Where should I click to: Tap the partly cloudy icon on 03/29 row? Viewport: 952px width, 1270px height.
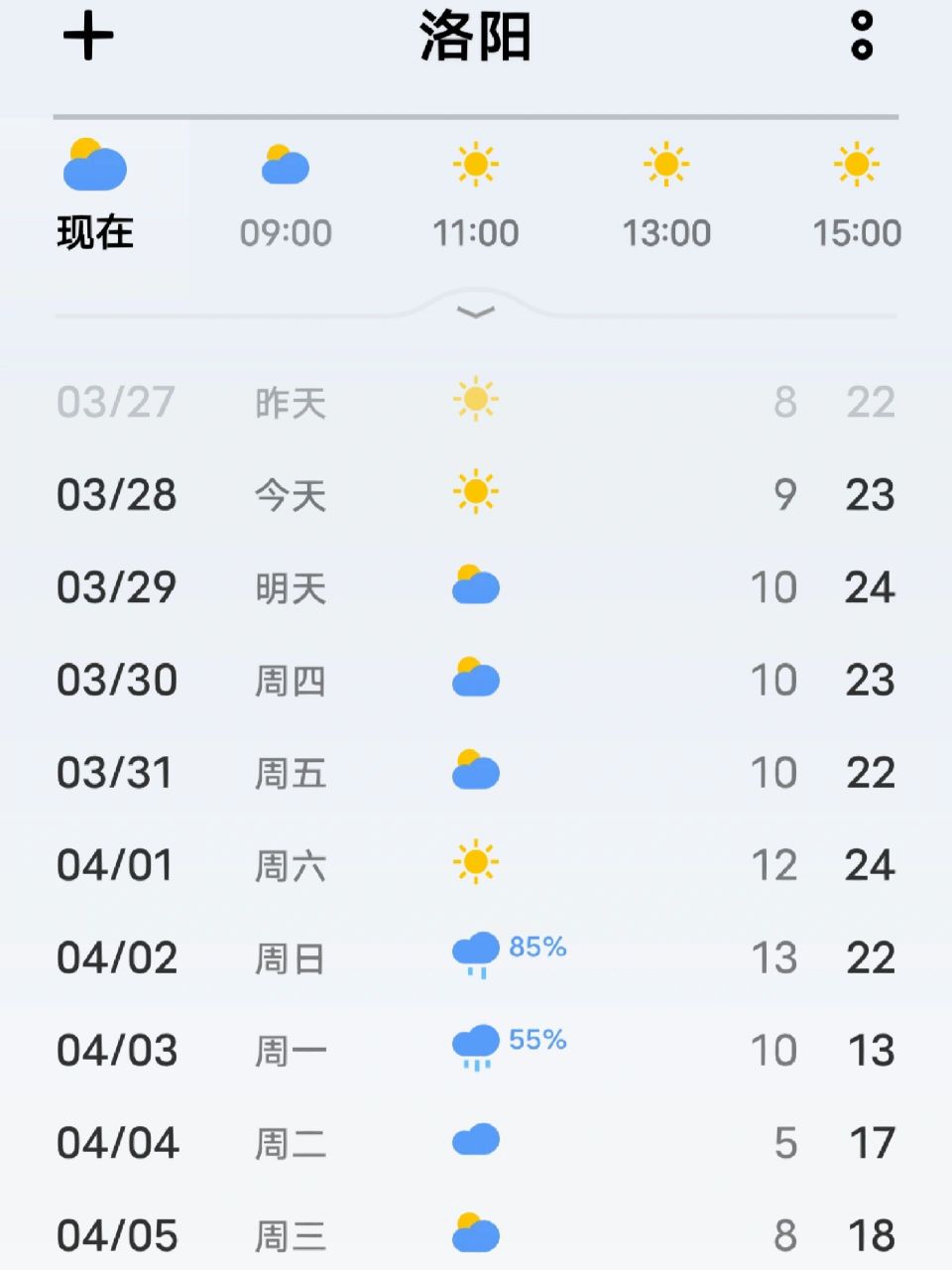(476, 585)
